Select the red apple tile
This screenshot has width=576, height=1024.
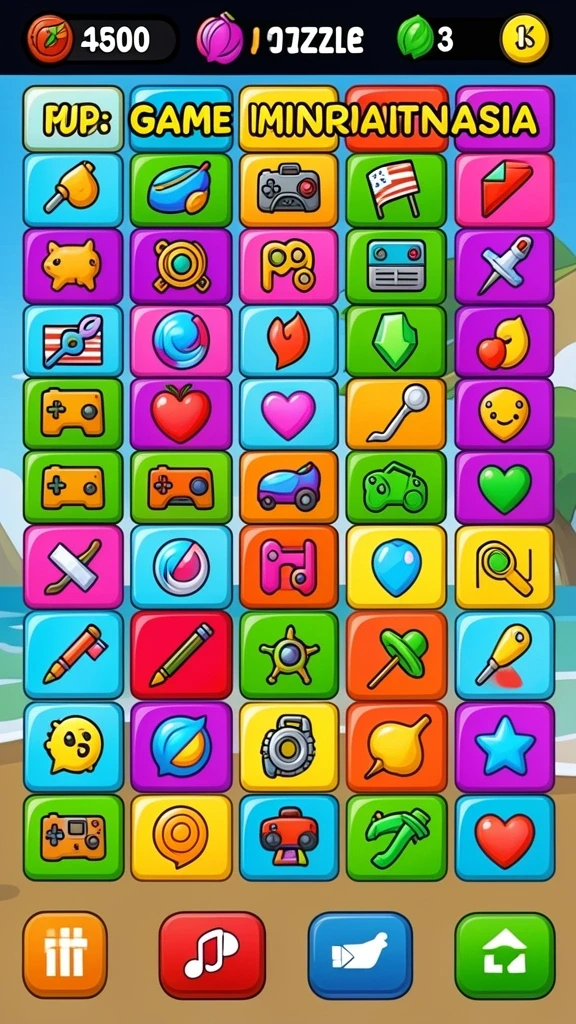point(181,414)
